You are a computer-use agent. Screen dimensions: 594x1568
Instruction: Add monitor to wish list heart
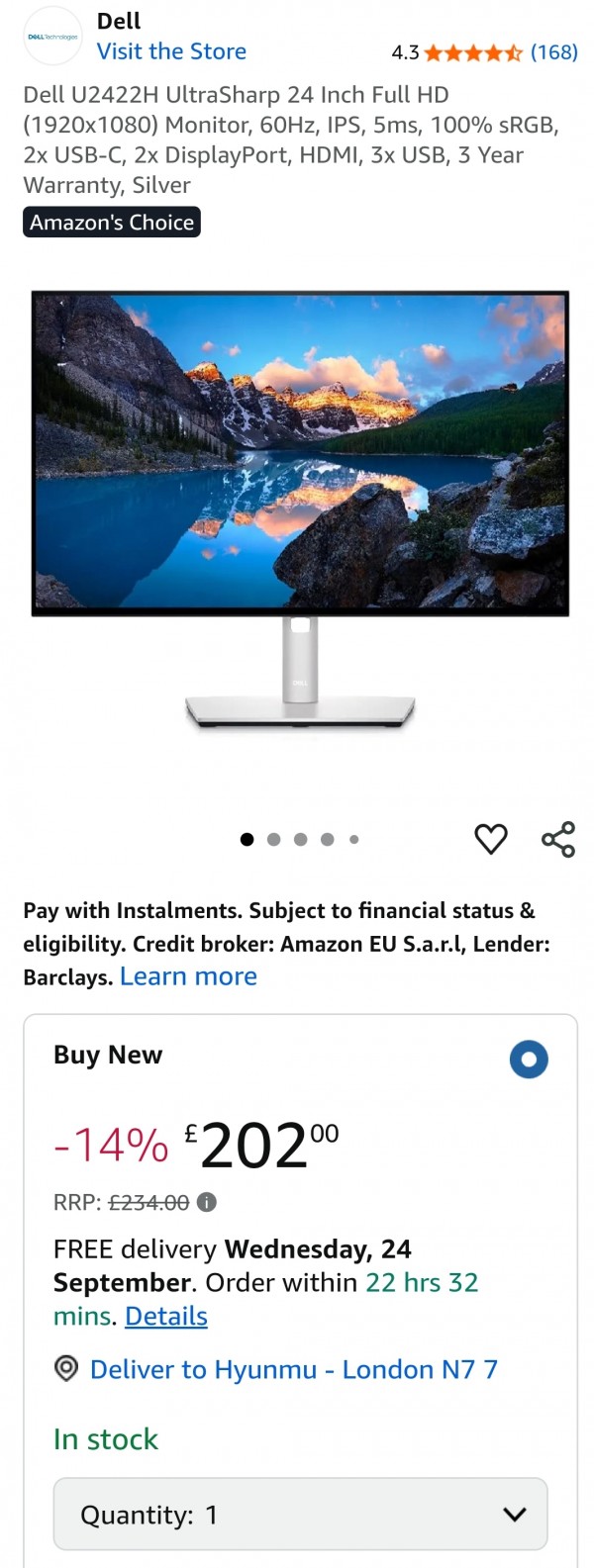(x=491, y=839)
